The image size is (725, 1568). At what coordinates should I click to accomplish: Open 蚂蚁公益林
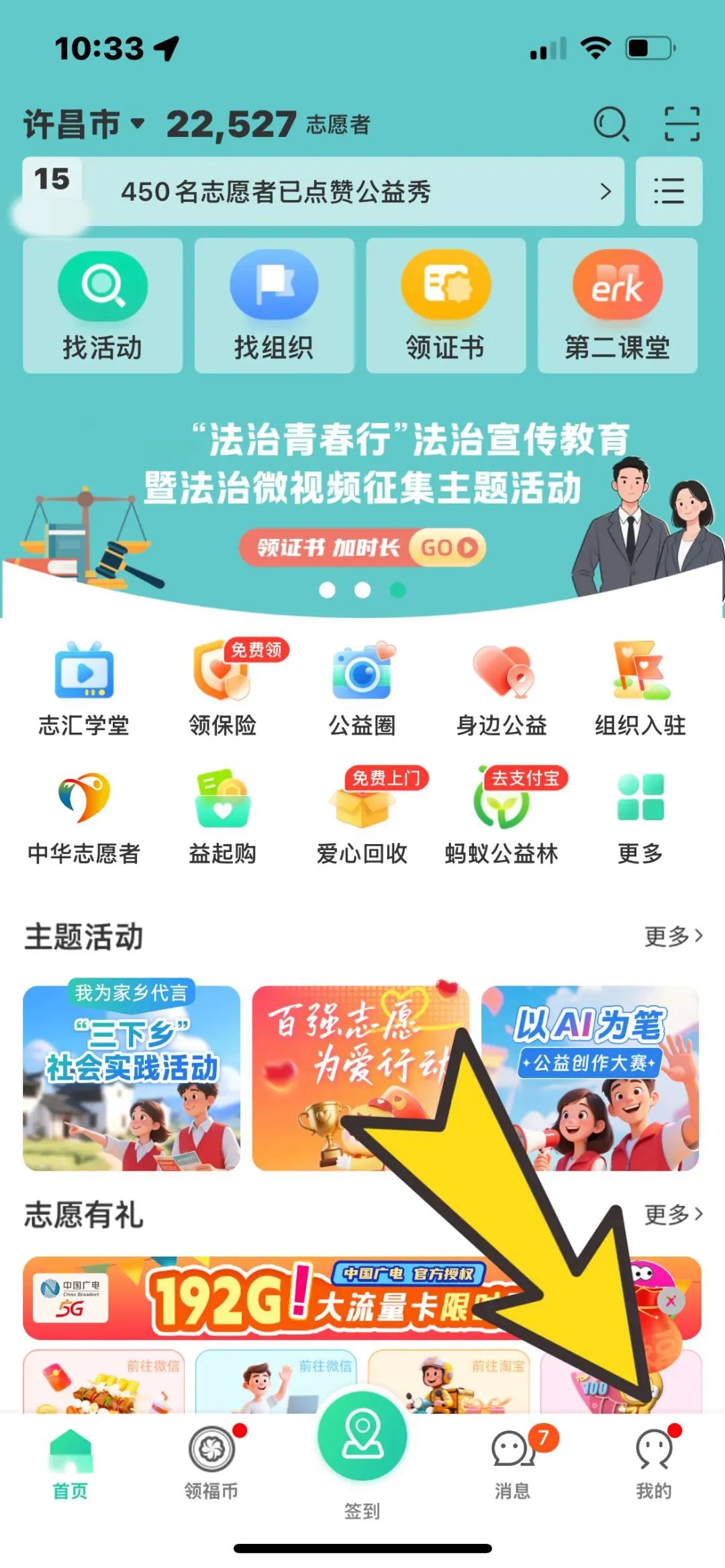coord(501,817)
